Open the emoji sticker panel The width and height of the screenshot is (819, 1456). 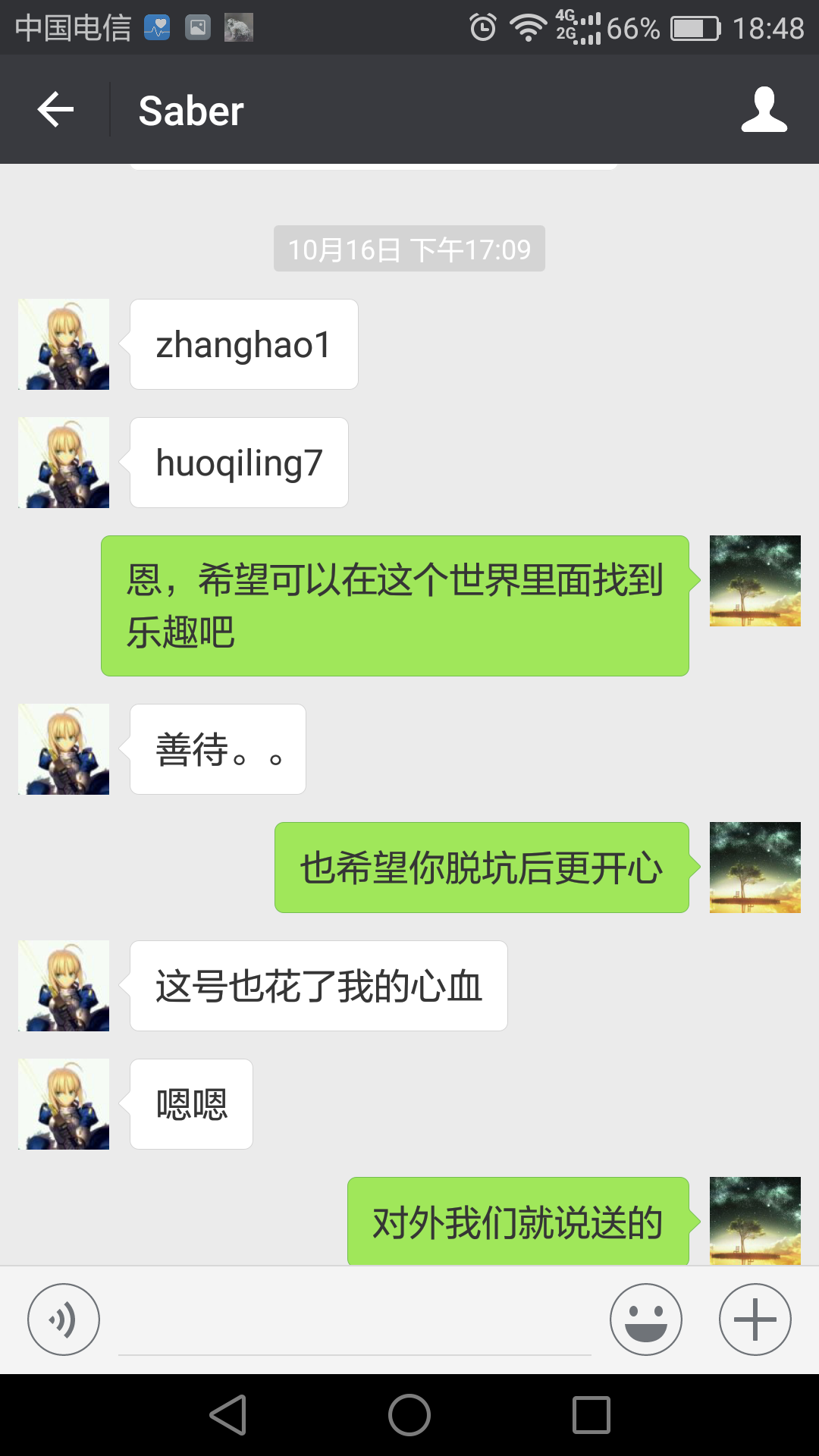click(645, 1319)
